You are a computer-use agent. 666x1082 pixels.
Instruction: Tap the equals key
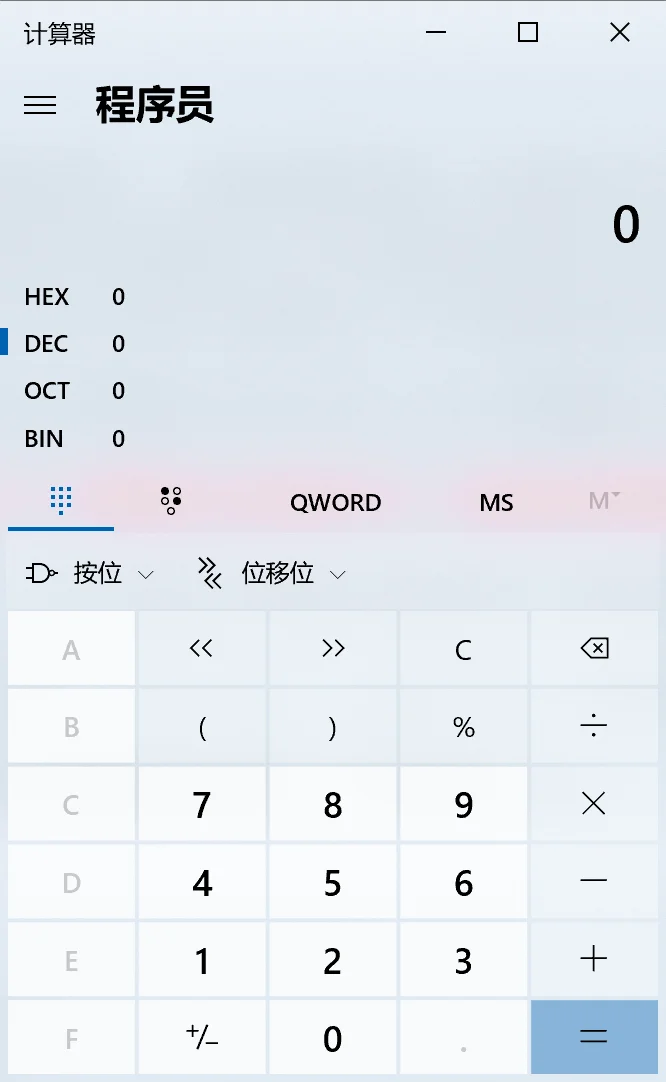[x=594, y=1037]
